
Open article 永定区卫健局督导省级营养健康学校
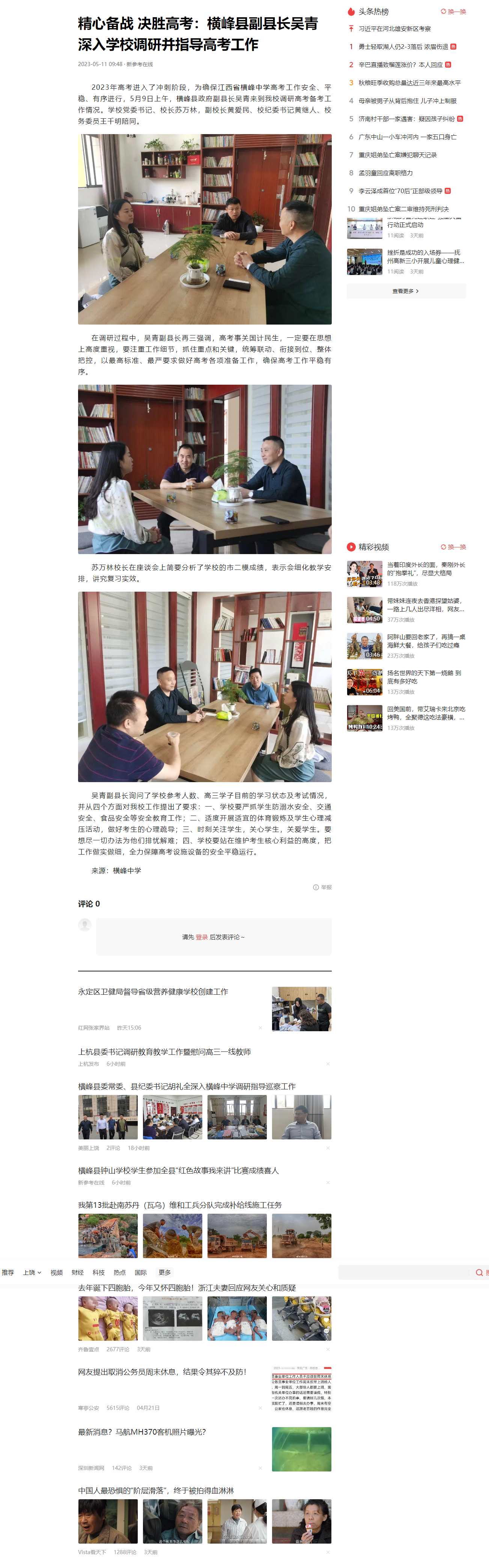pyautogui.click(x=153, y=992)
